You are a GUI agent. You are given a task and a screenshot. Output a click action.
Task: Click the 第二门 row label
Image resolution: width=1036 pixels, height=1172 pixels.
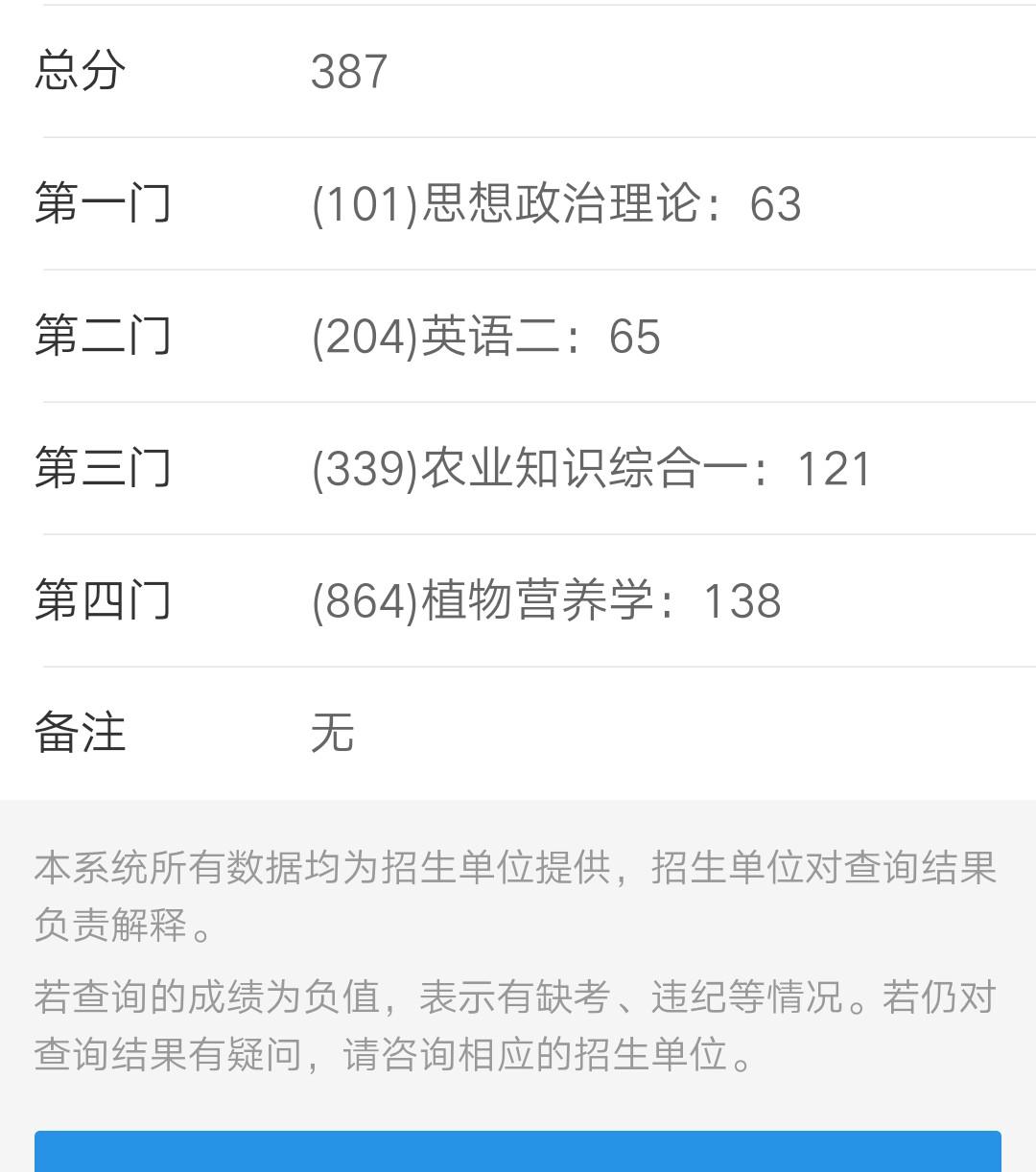tap(103, 338)
